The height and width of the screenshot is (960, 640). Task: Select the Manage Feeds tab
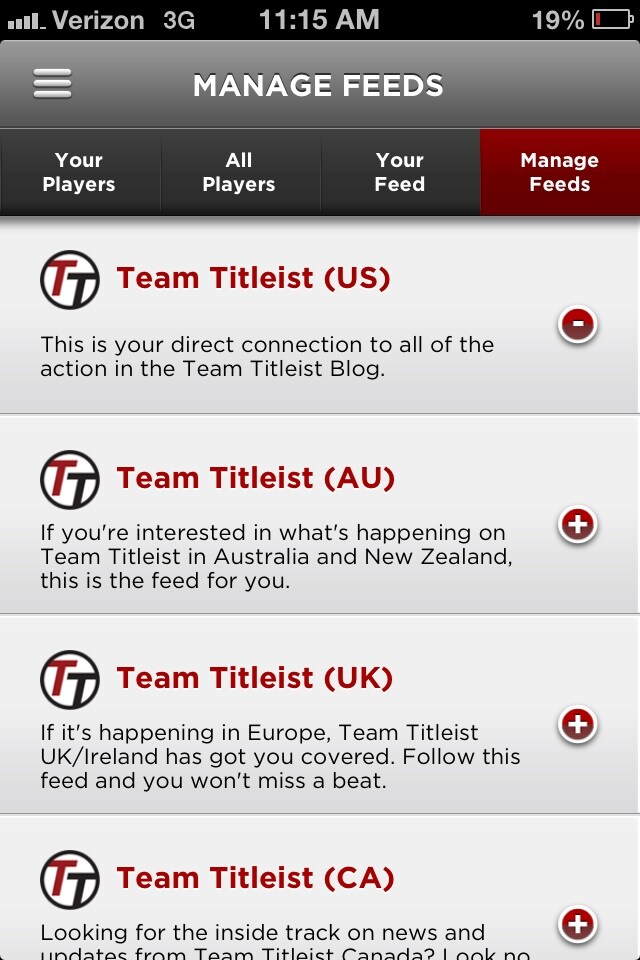pos(559,172)
